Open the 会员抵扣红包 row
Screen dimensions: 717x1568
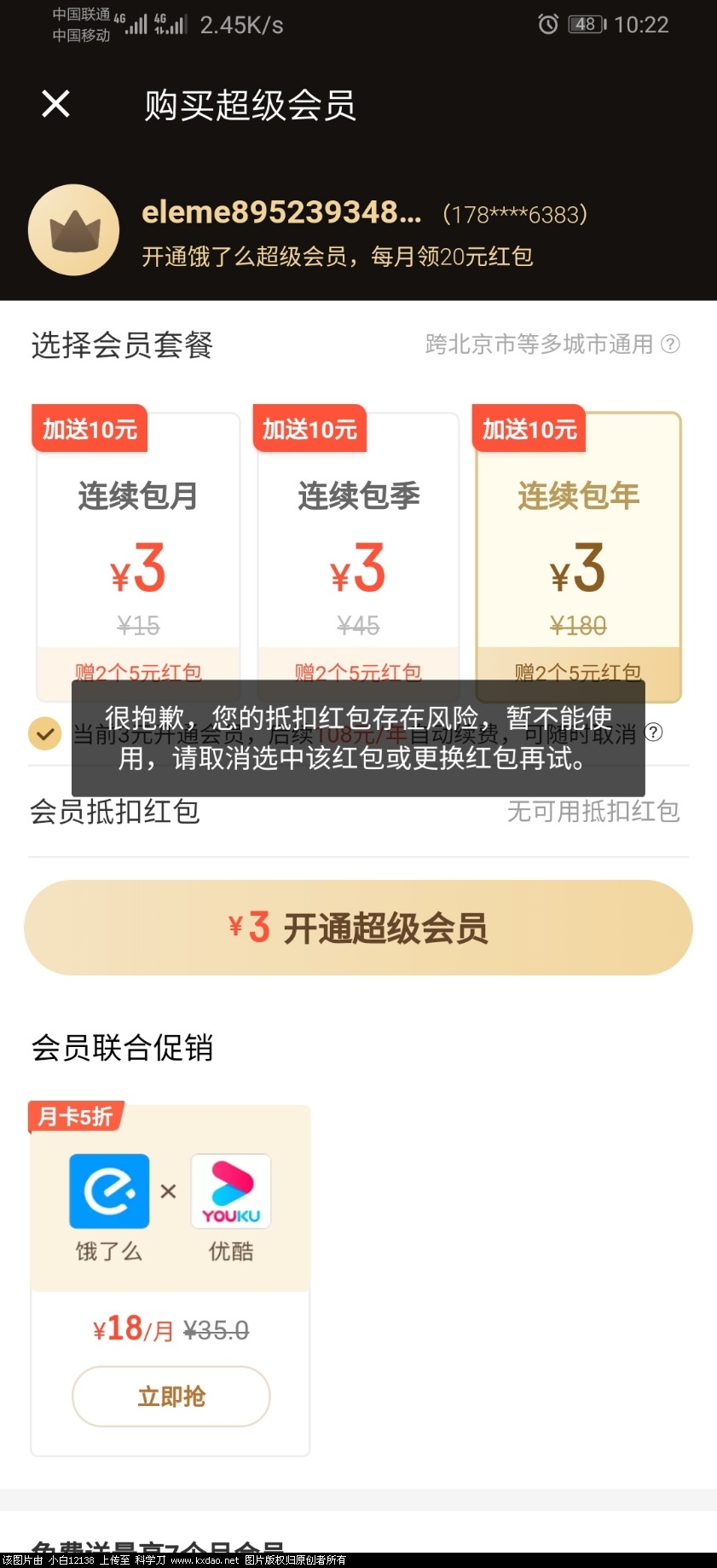pyautogui.click(x=358, y=812)
